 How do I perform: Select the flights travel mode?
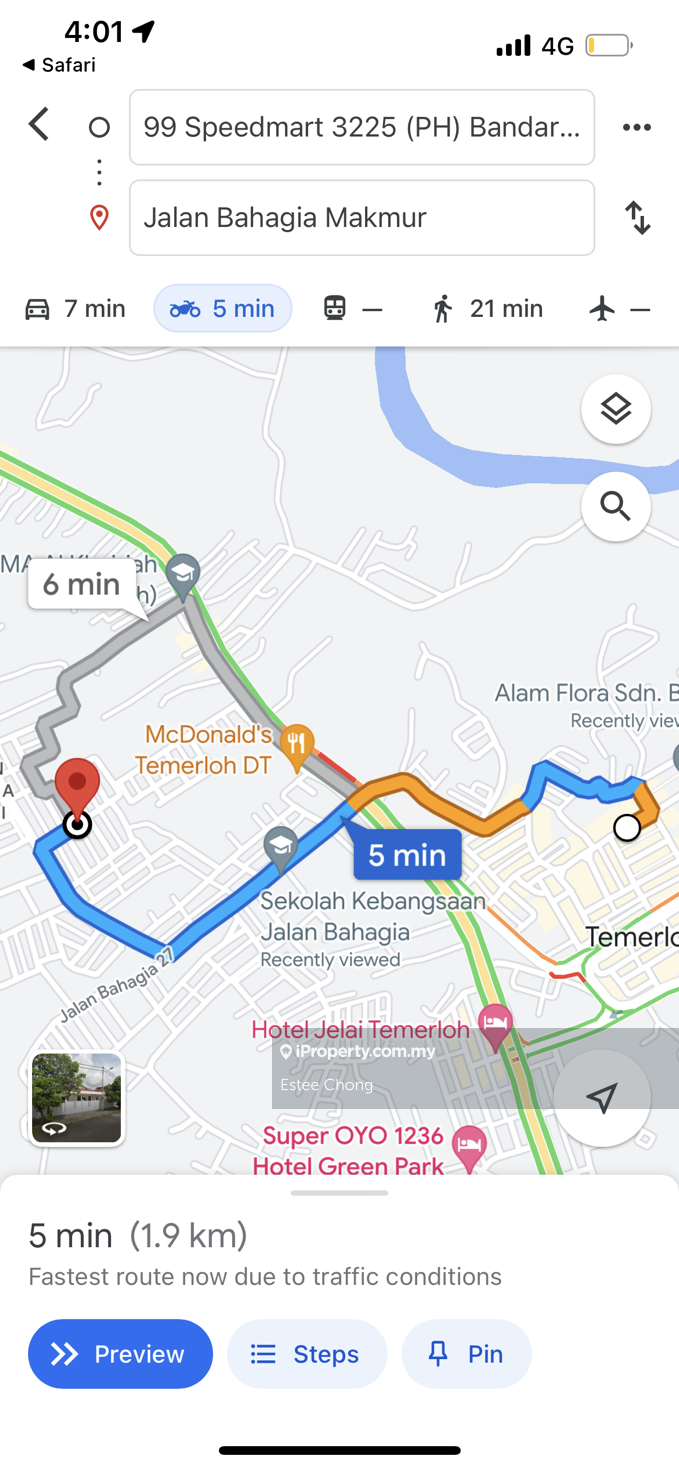point(619,309)
